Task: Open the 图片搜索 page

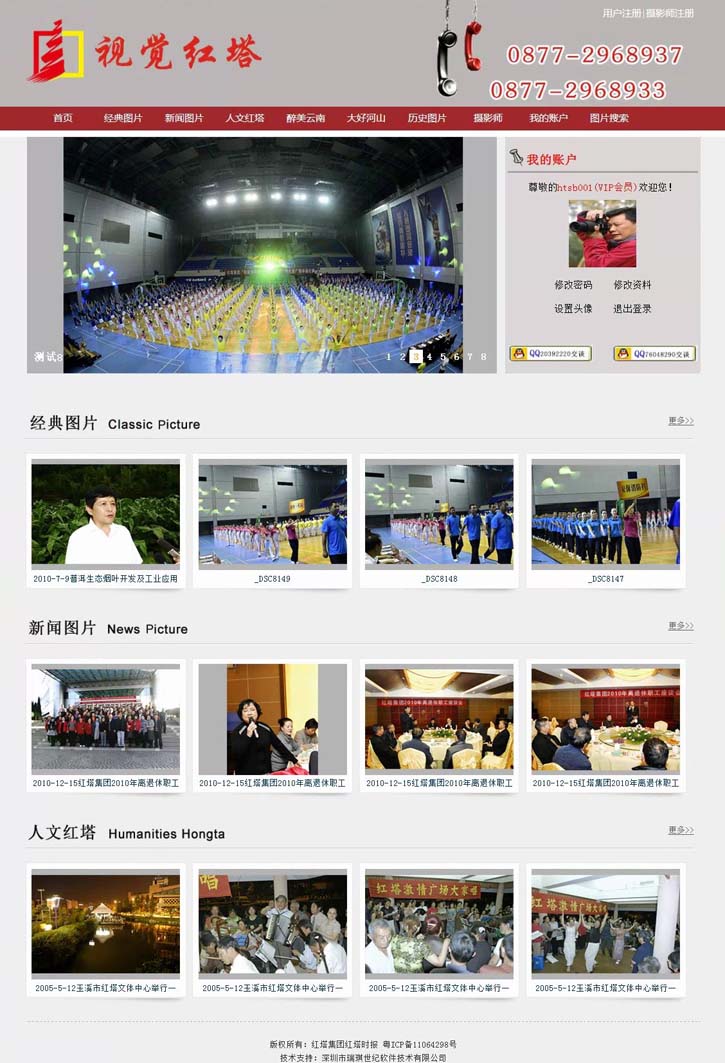Action: [609, 118]
